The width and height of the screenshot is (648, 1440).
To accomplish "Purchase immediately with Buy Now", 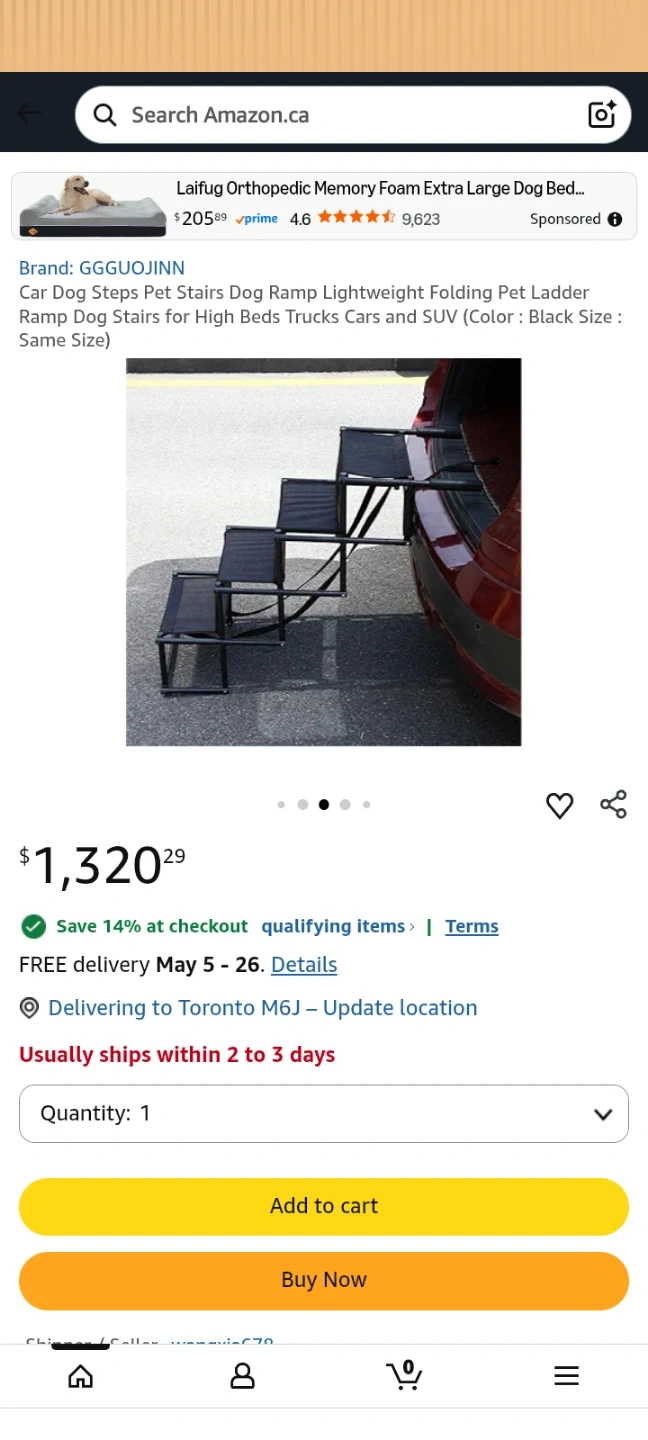I will pyautogui.click(x=324, y=1280).
